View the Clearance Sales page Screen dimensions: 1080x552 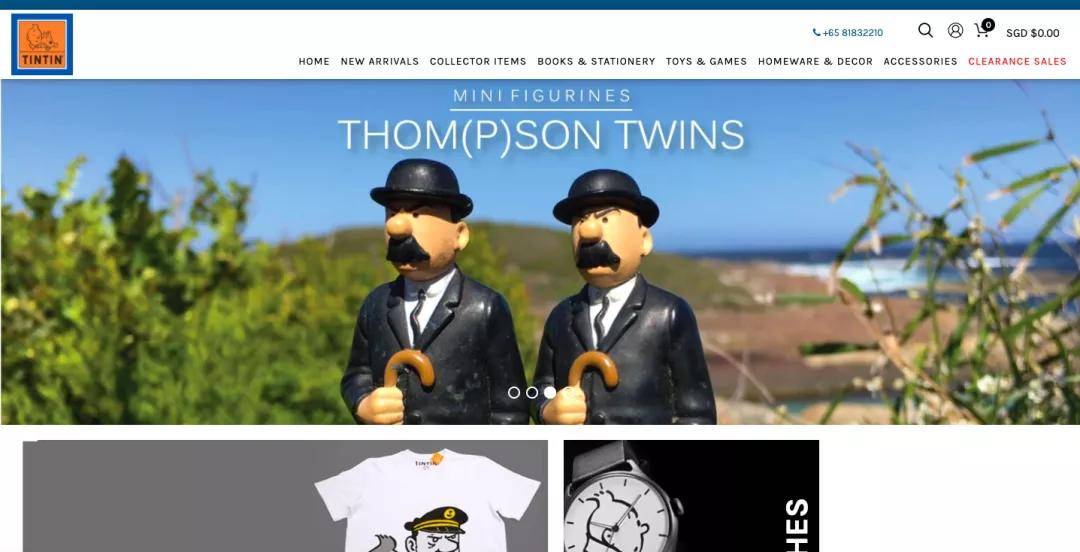click(1017, 62)
